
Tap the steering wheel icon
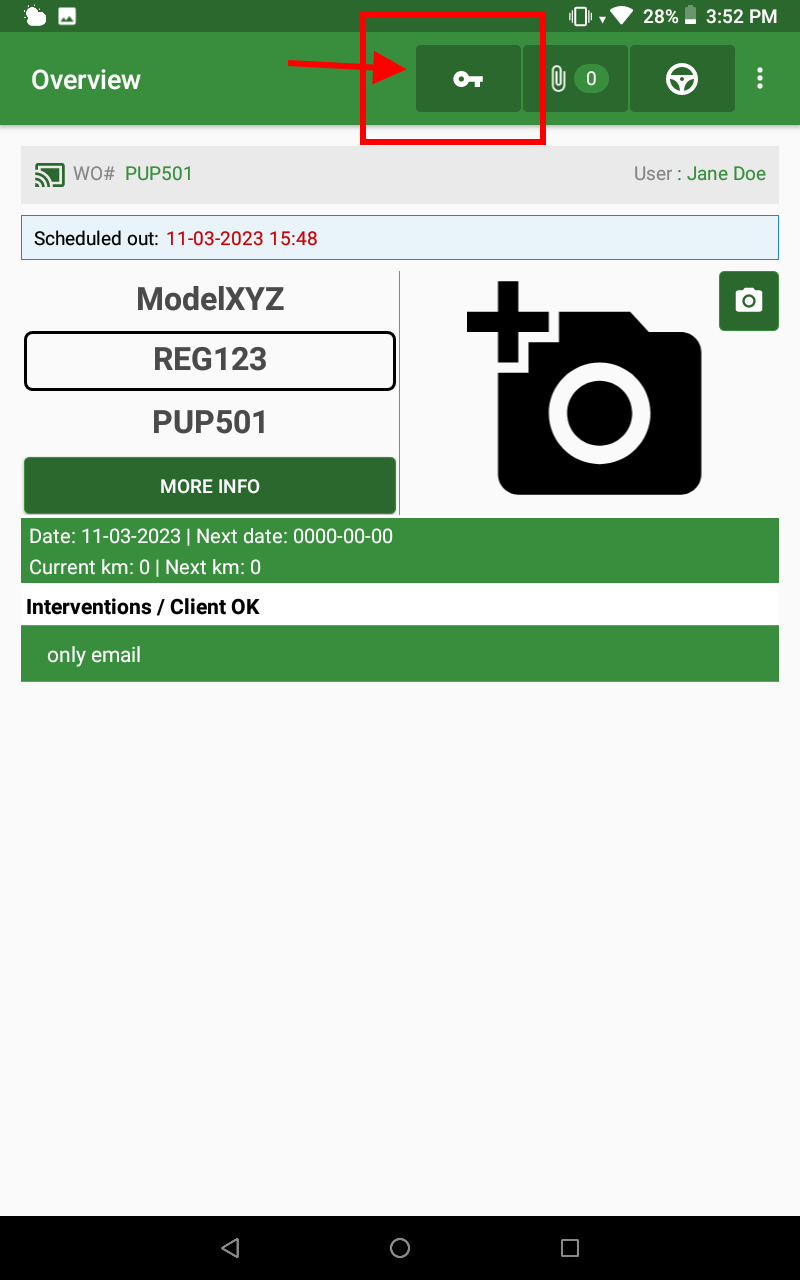682,79
